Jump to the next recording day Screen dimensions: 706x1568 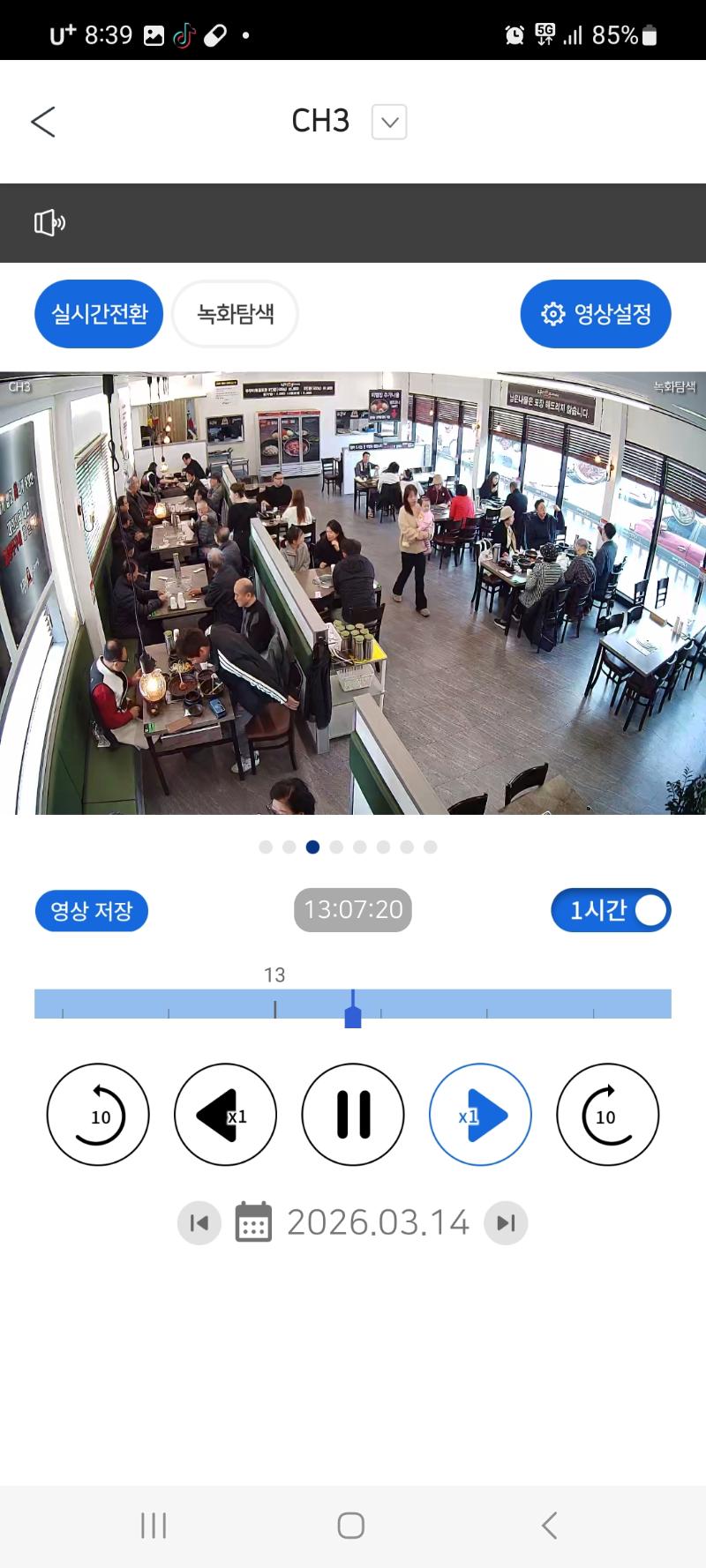point(506,1223)
